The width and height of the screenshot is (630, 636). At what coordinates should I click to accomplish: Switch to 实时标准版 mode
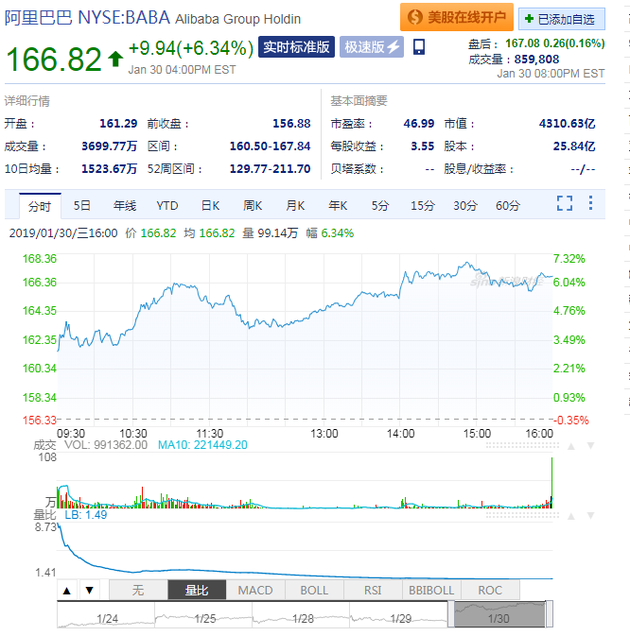tap(297, 47)
